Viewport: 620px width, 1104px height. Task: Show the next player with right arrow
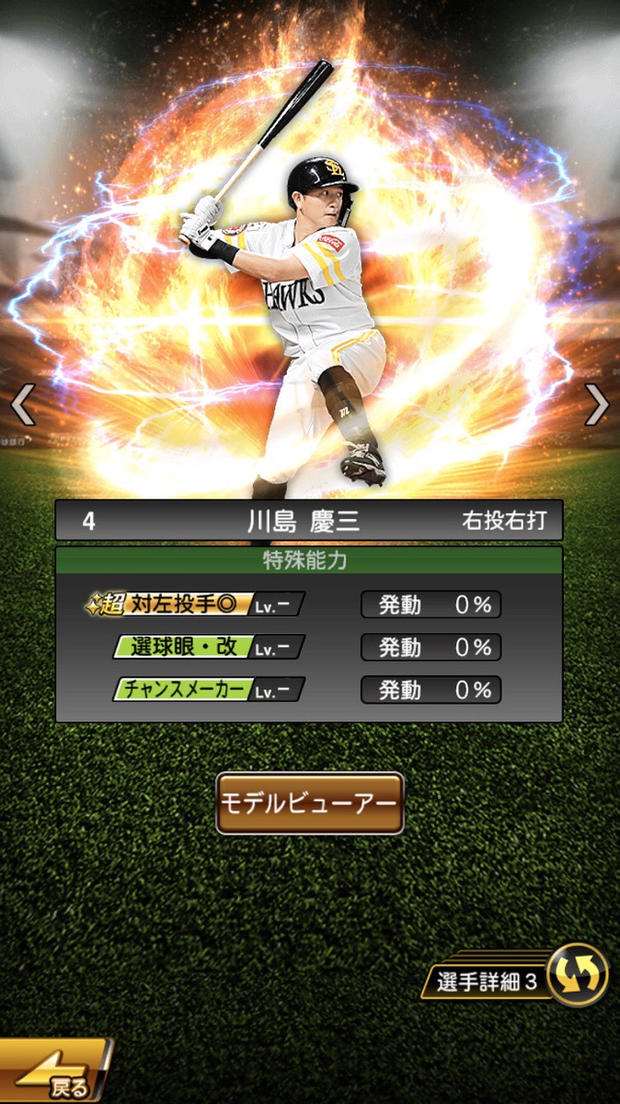coord(596,404)
